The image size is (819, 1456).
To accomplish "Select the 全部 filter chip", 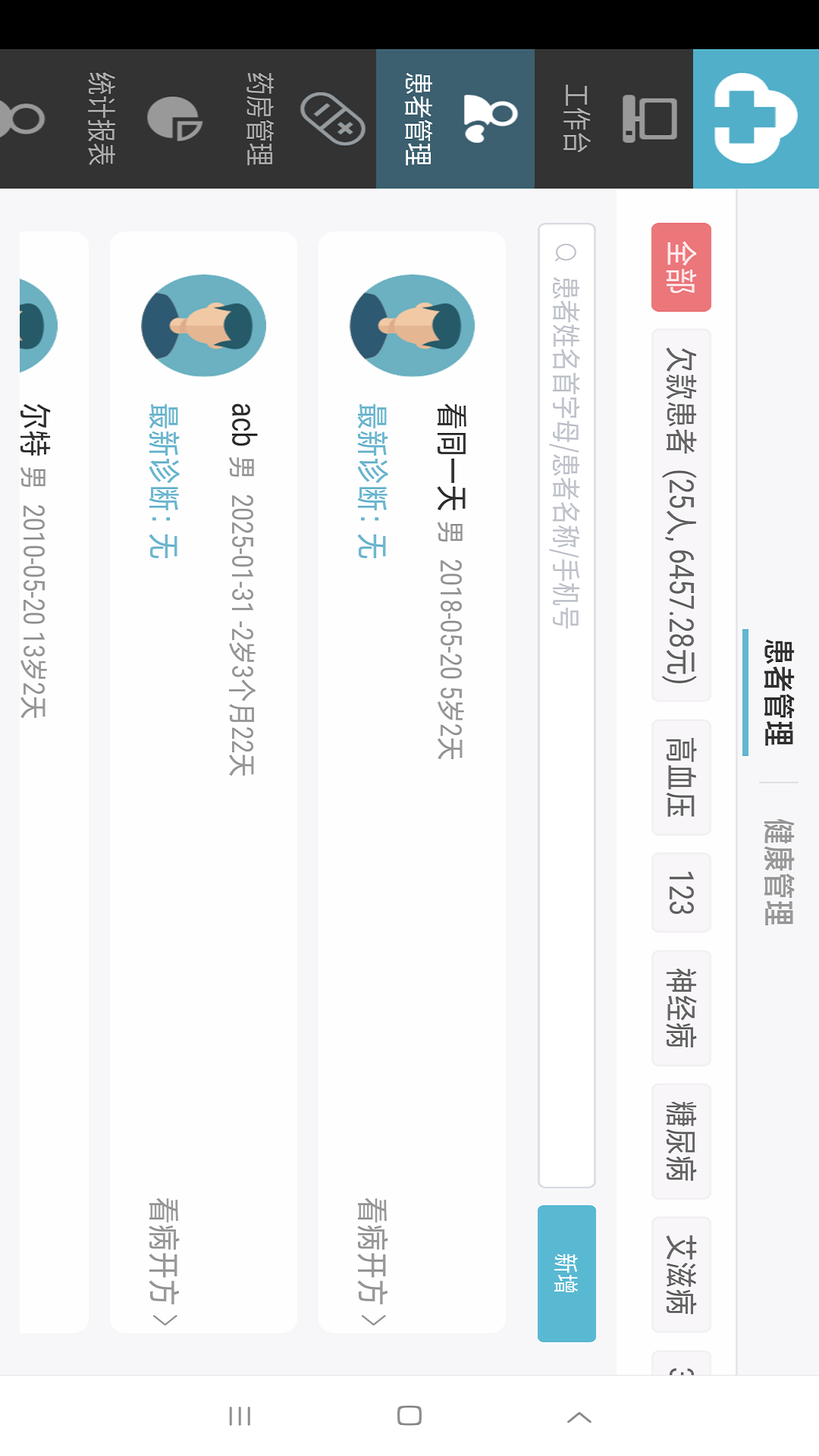I will tap(681, 267).
